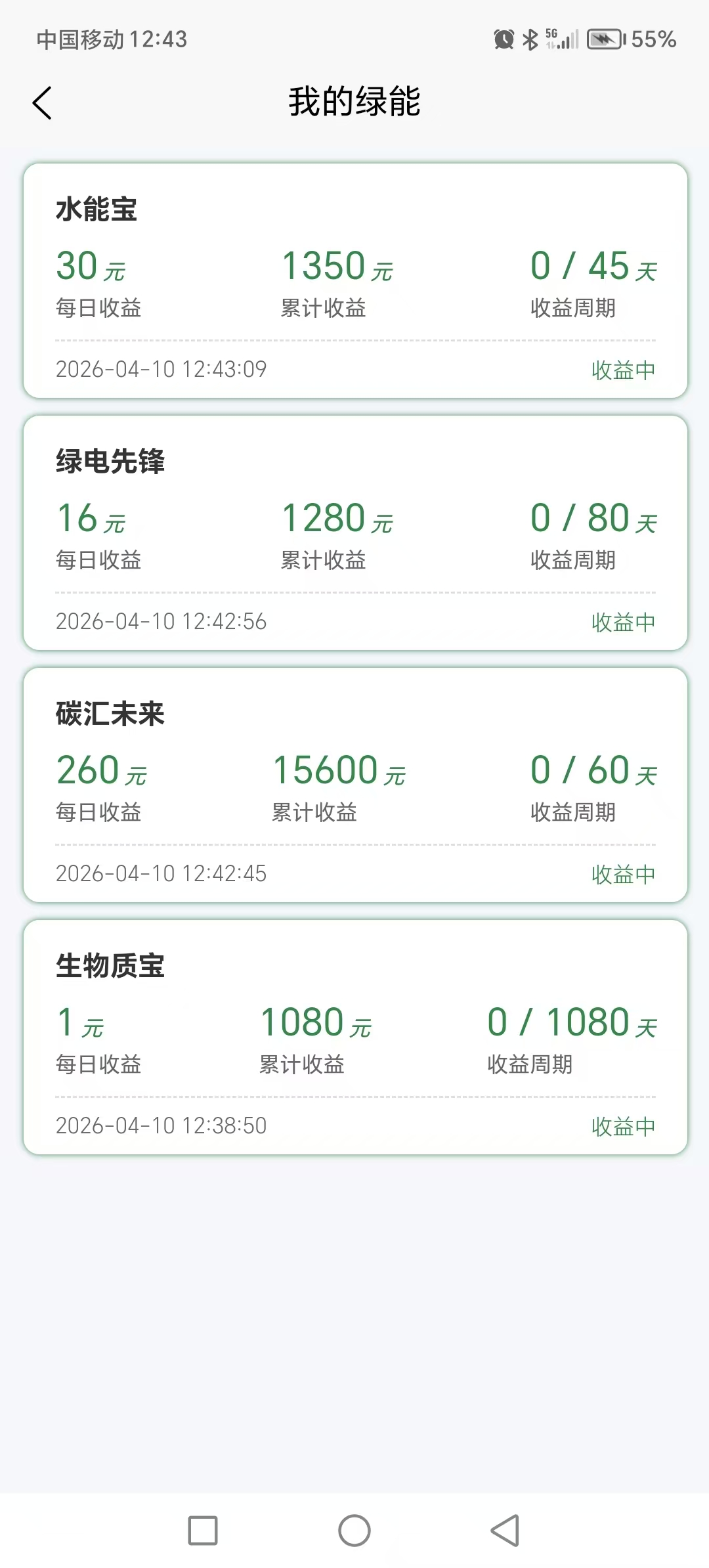Tap the 我的绿能 page title

(354, 102)
